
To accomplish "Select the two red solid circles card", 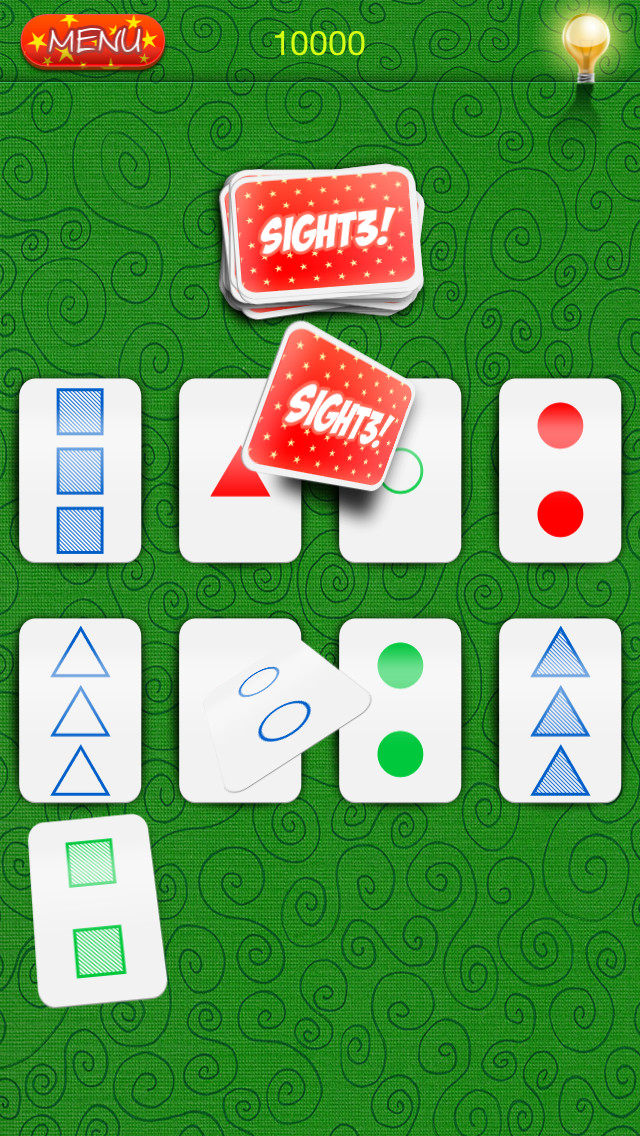I will coord(560,471).
